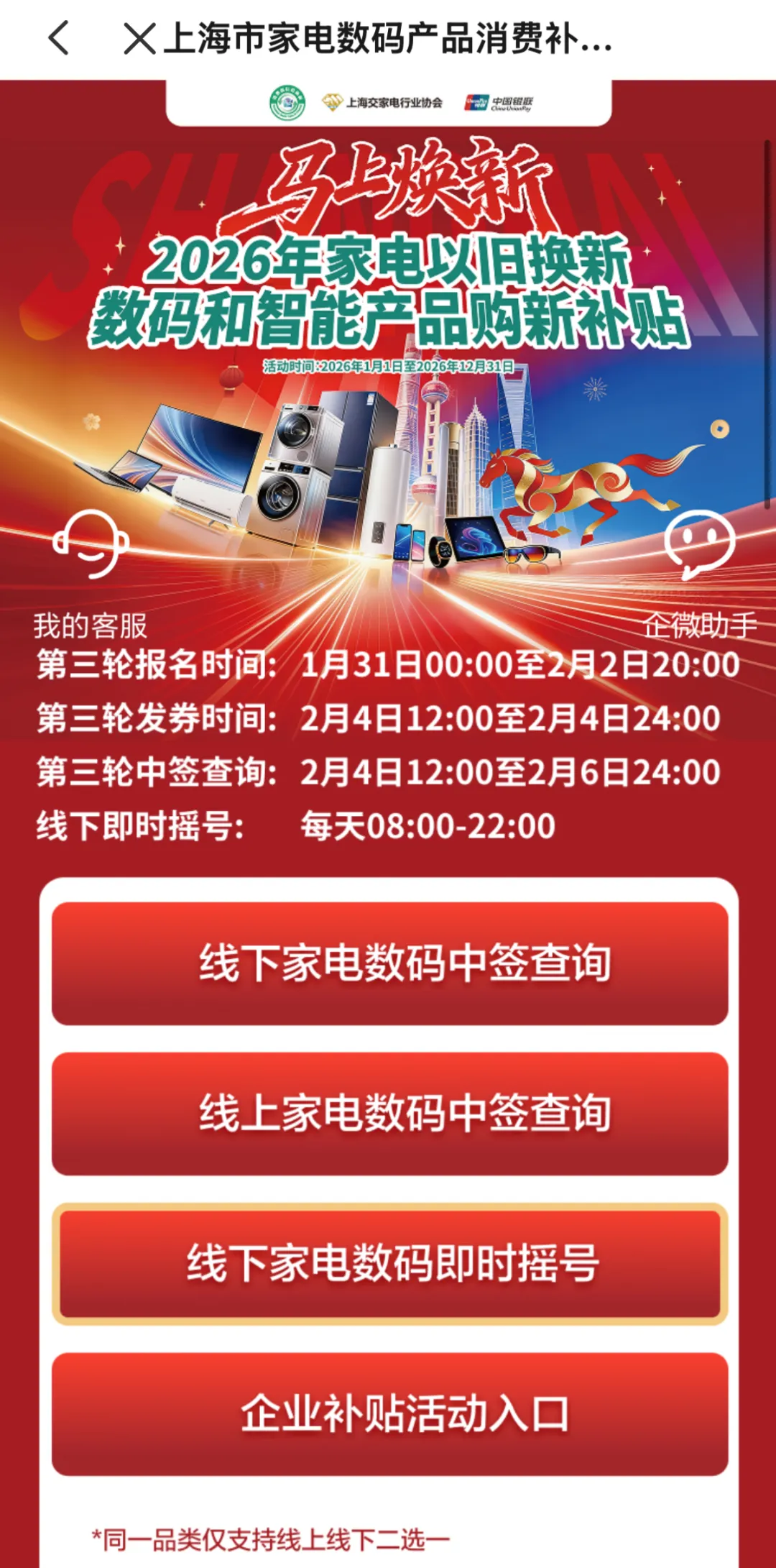Go back using the arrow icon
The width and height of the screenshot is (776, 1568).
click(x=59, y=38)
